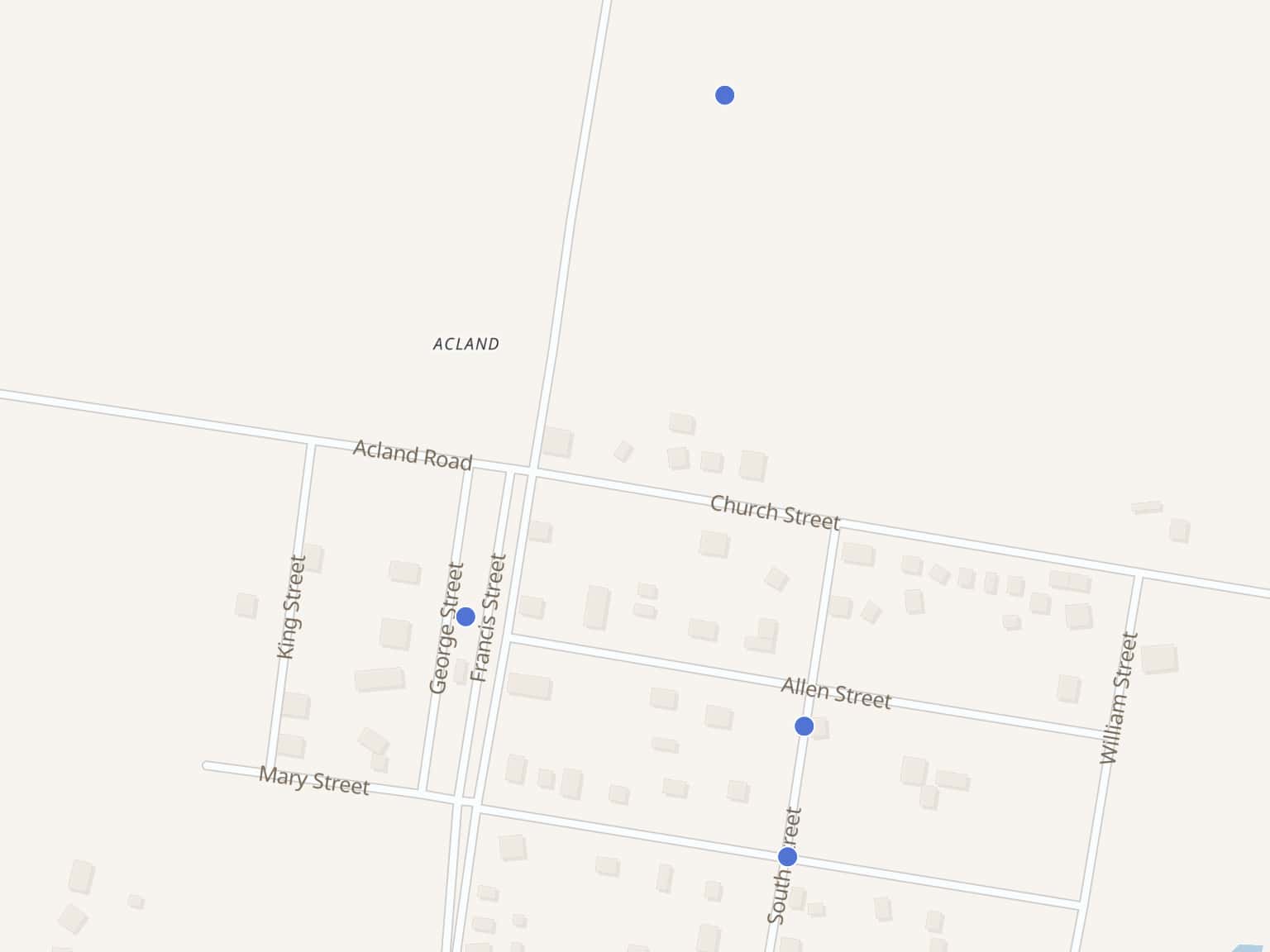Select the blue marker north of Acland

point(724,95)
